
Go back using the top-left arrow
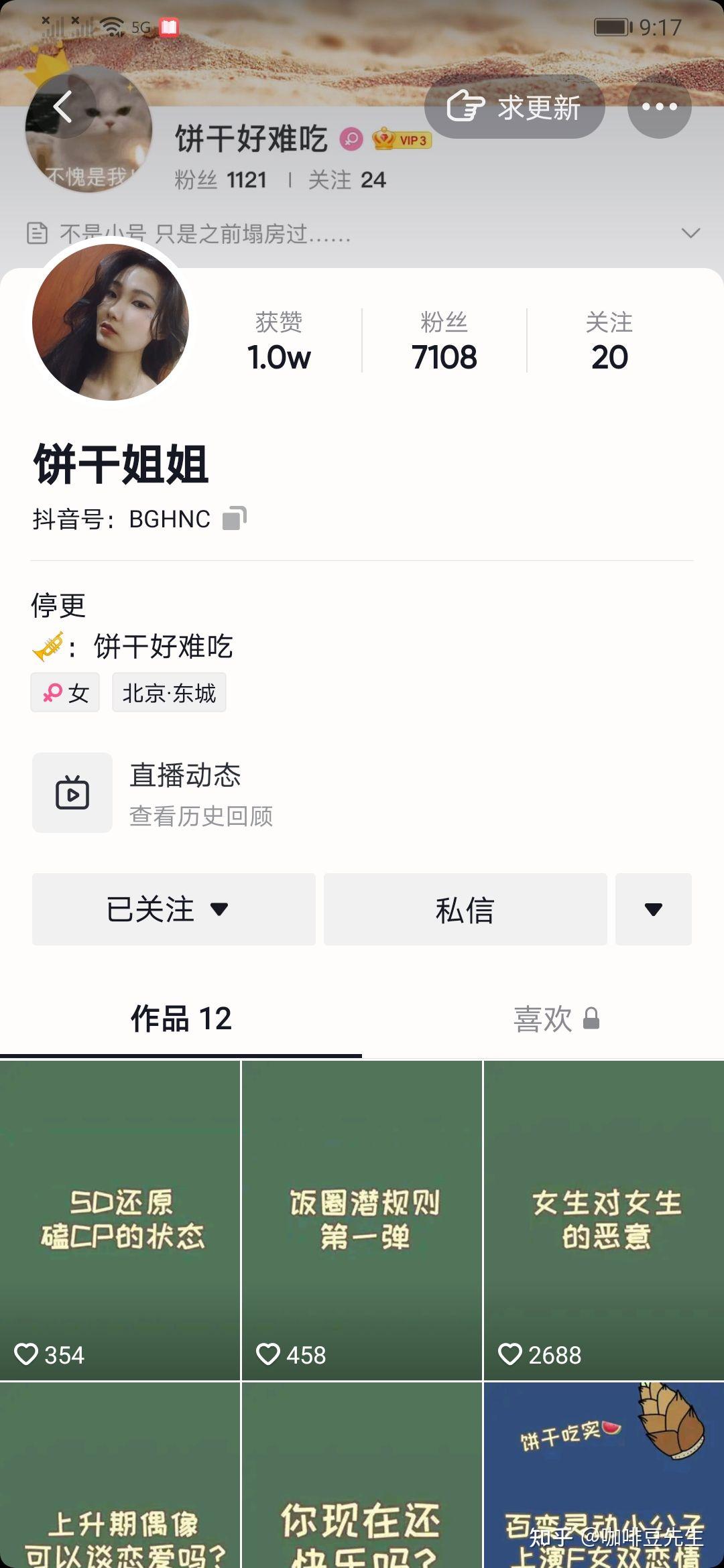62,107
